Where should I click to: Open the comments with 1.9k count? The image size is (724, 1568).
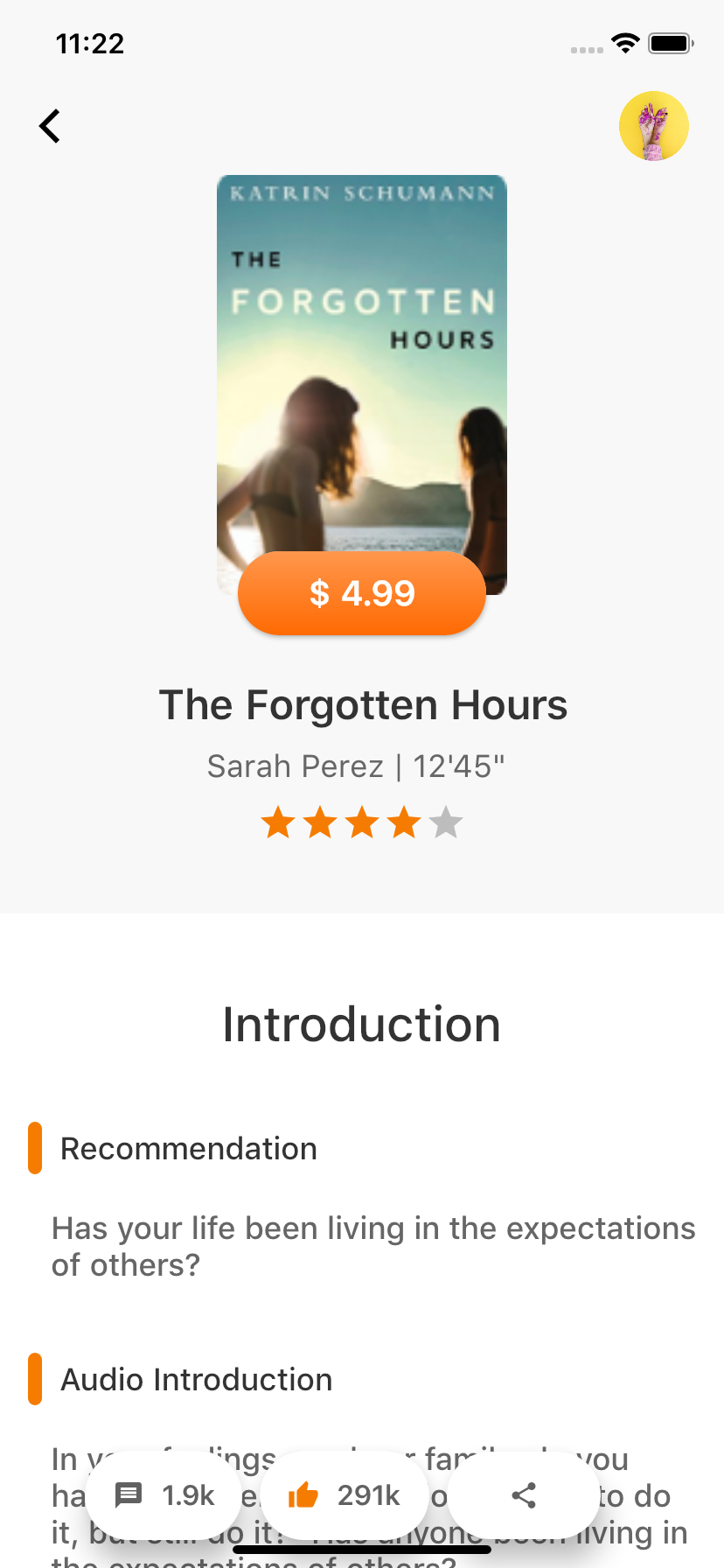(164, 1495)
